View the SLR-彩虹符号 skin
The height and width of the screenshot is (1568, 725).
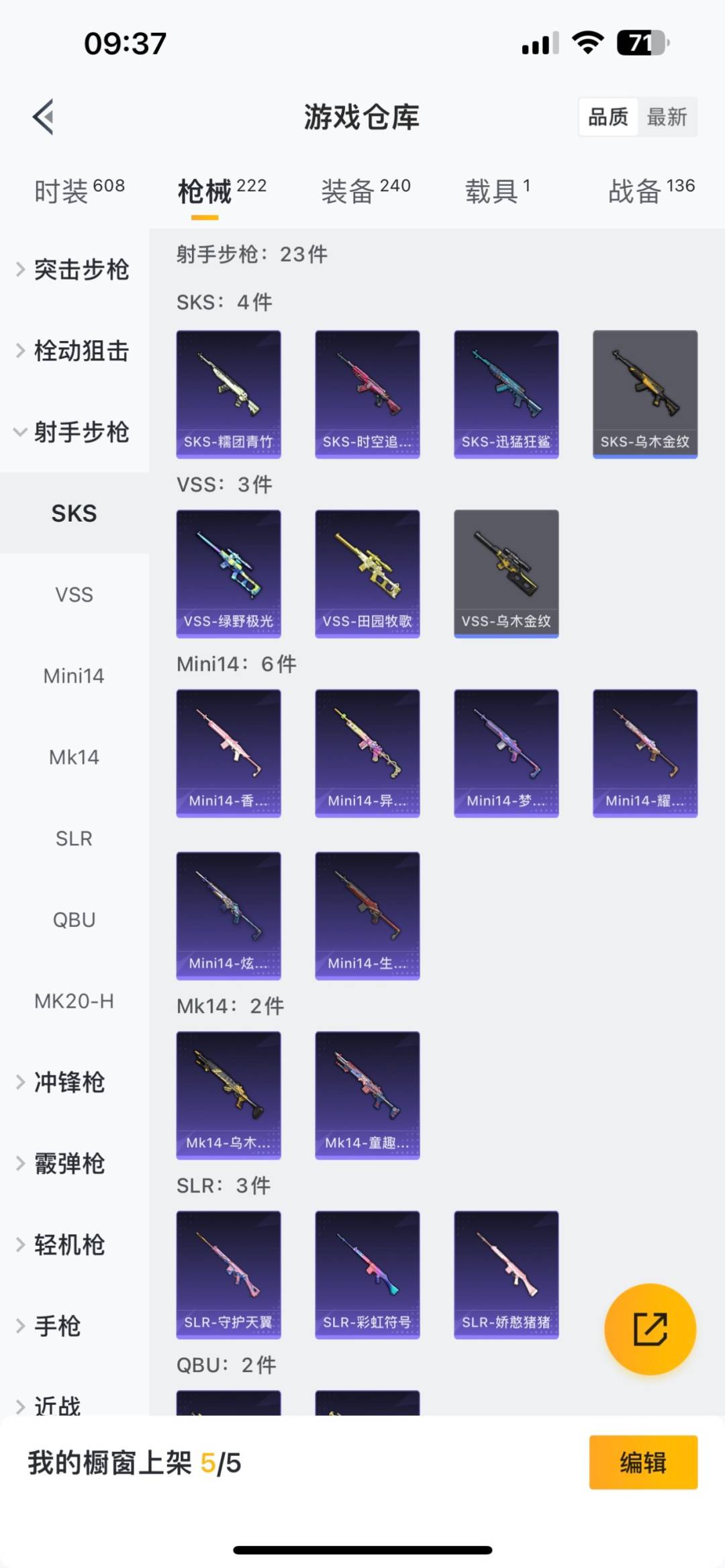pyautogui.click(x=367, y=1274)
